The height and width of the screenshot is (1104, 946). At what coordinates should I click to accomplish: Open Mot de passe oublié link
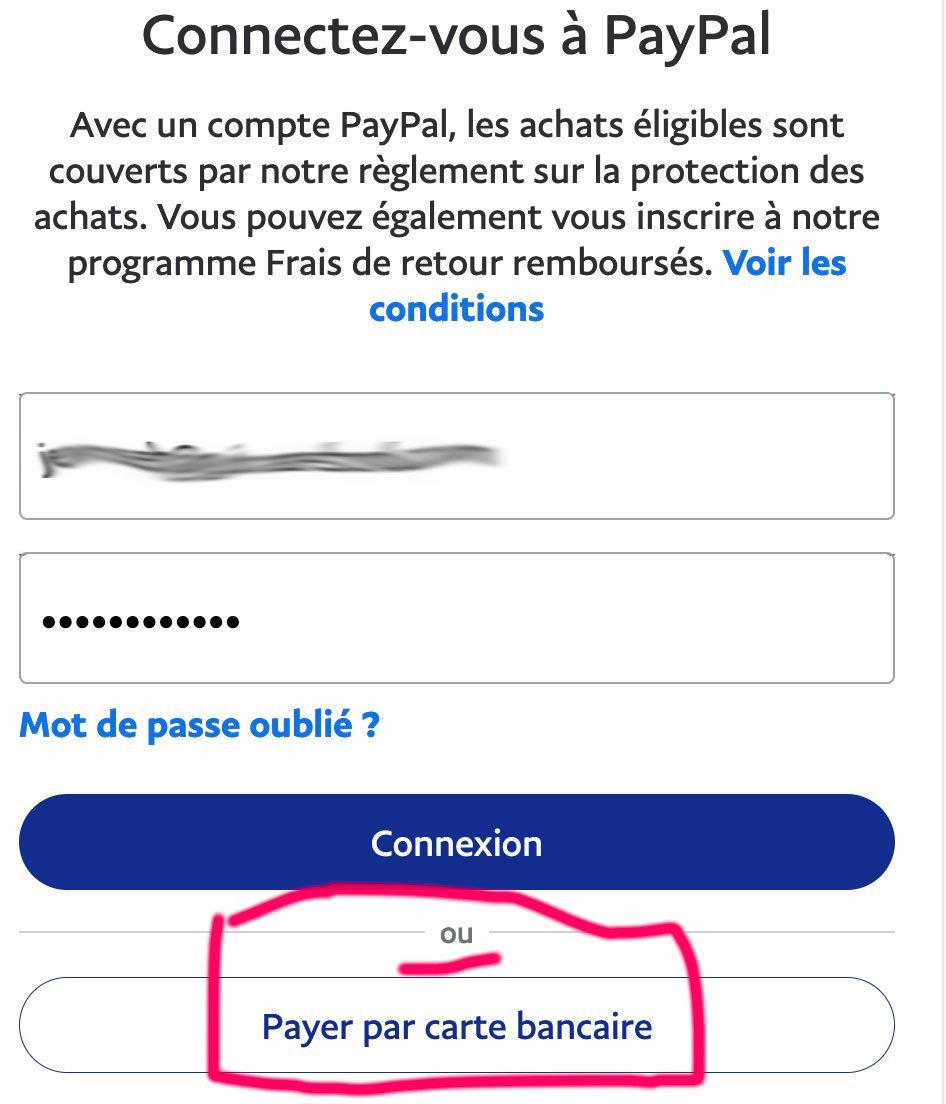coord(199,724)
